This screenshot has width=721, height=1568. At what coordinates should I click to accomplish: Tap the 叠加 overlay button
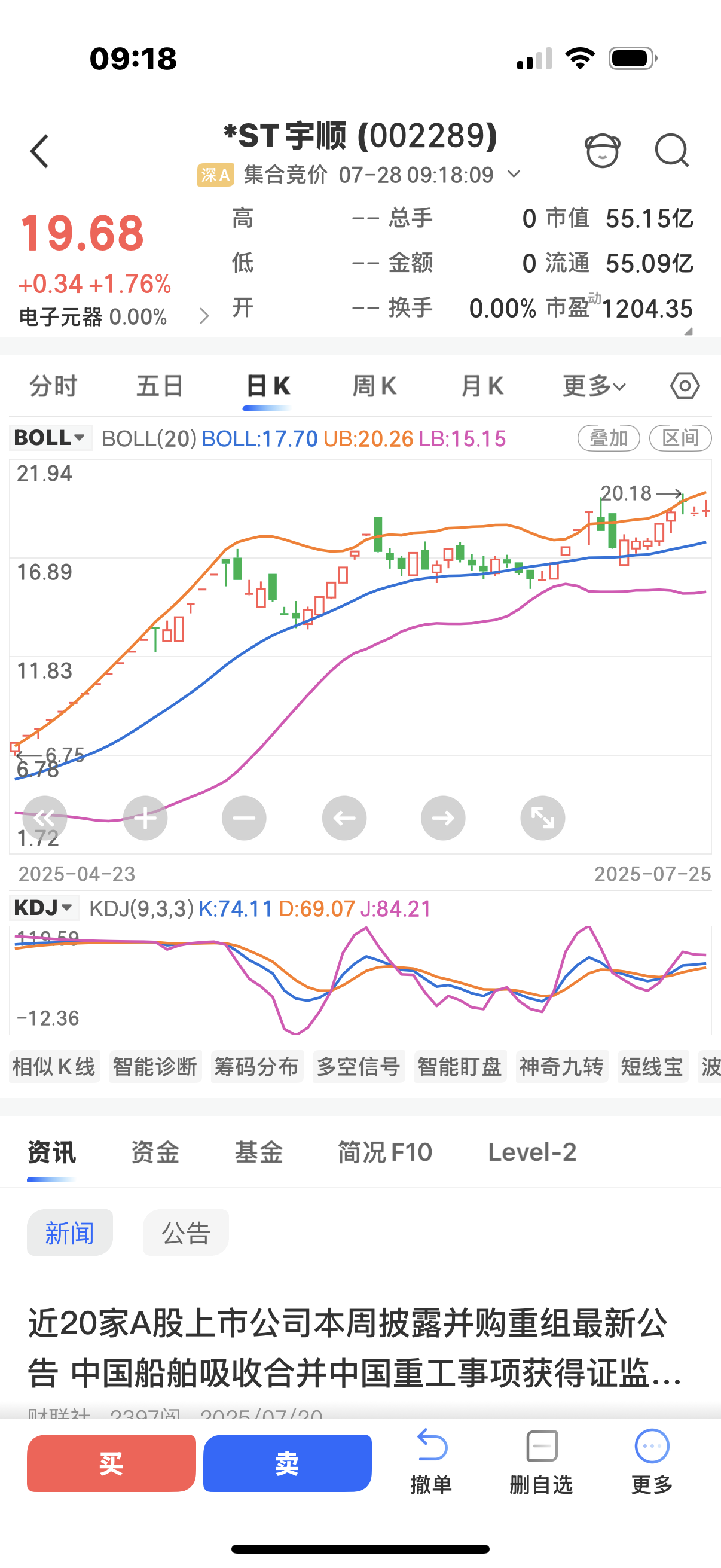pos(608,438)
